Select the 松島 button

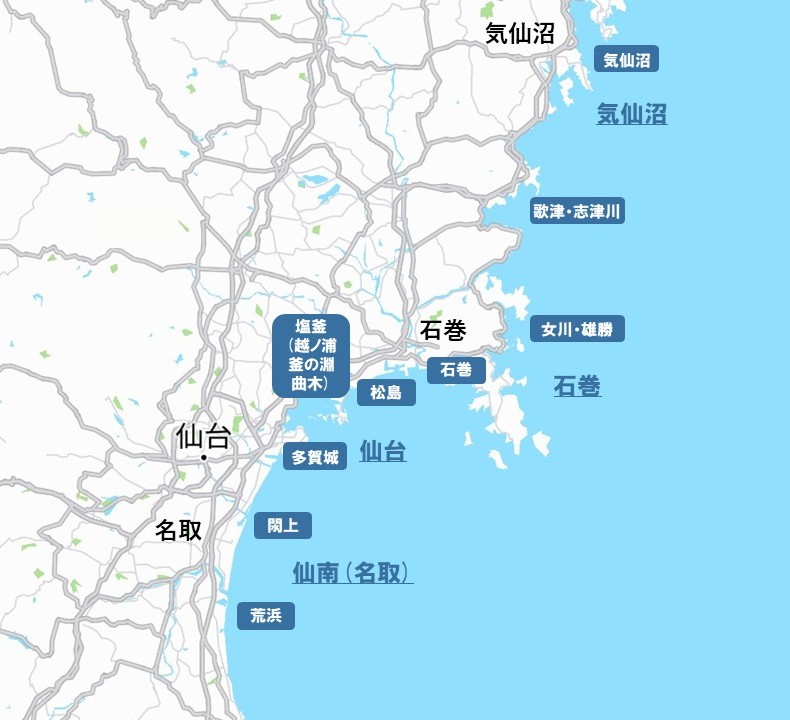tap(386, 393)
